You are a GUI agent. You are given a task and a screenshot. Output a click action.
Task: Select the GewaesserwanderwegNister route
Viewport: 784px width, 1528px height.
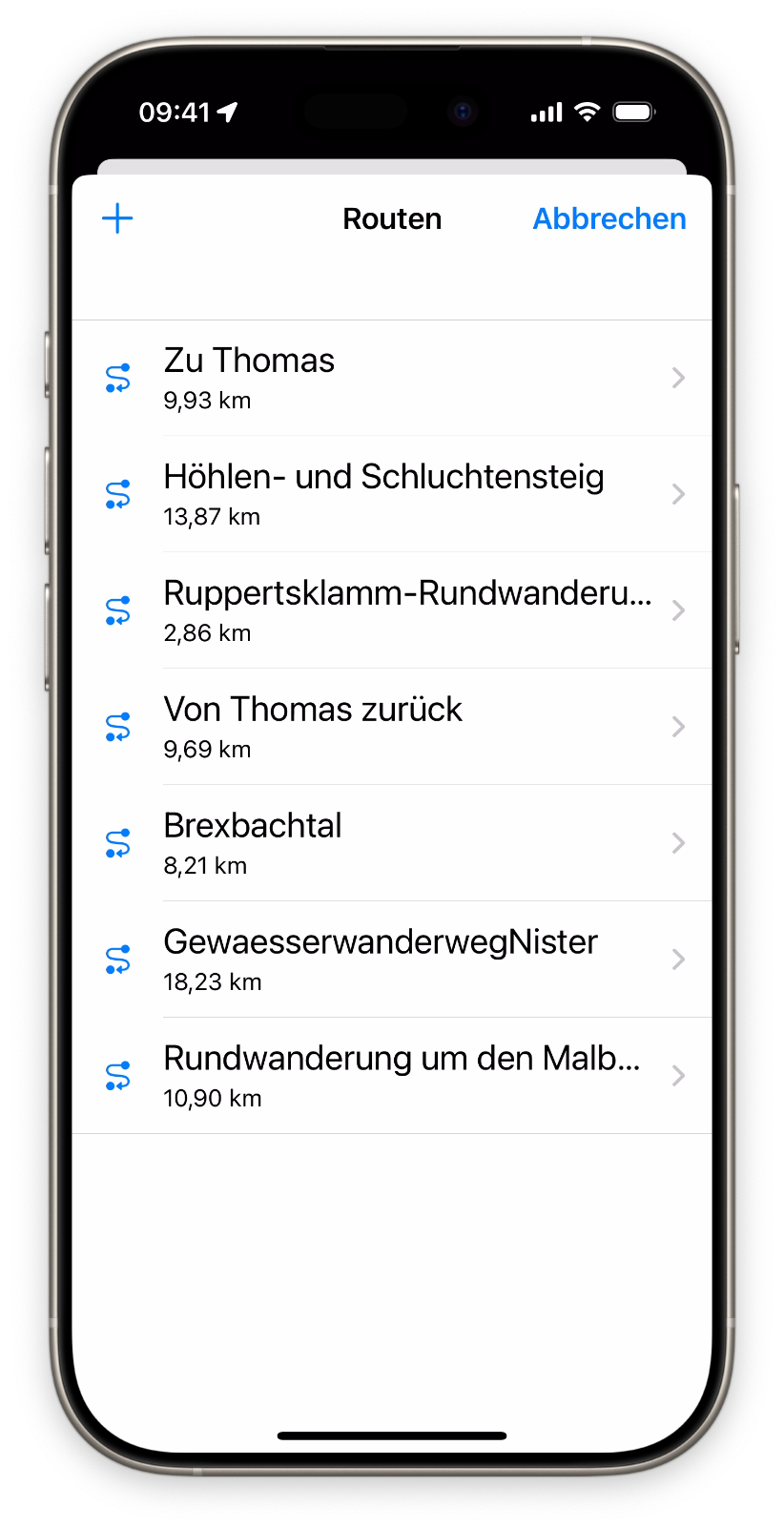pos(392,960)
